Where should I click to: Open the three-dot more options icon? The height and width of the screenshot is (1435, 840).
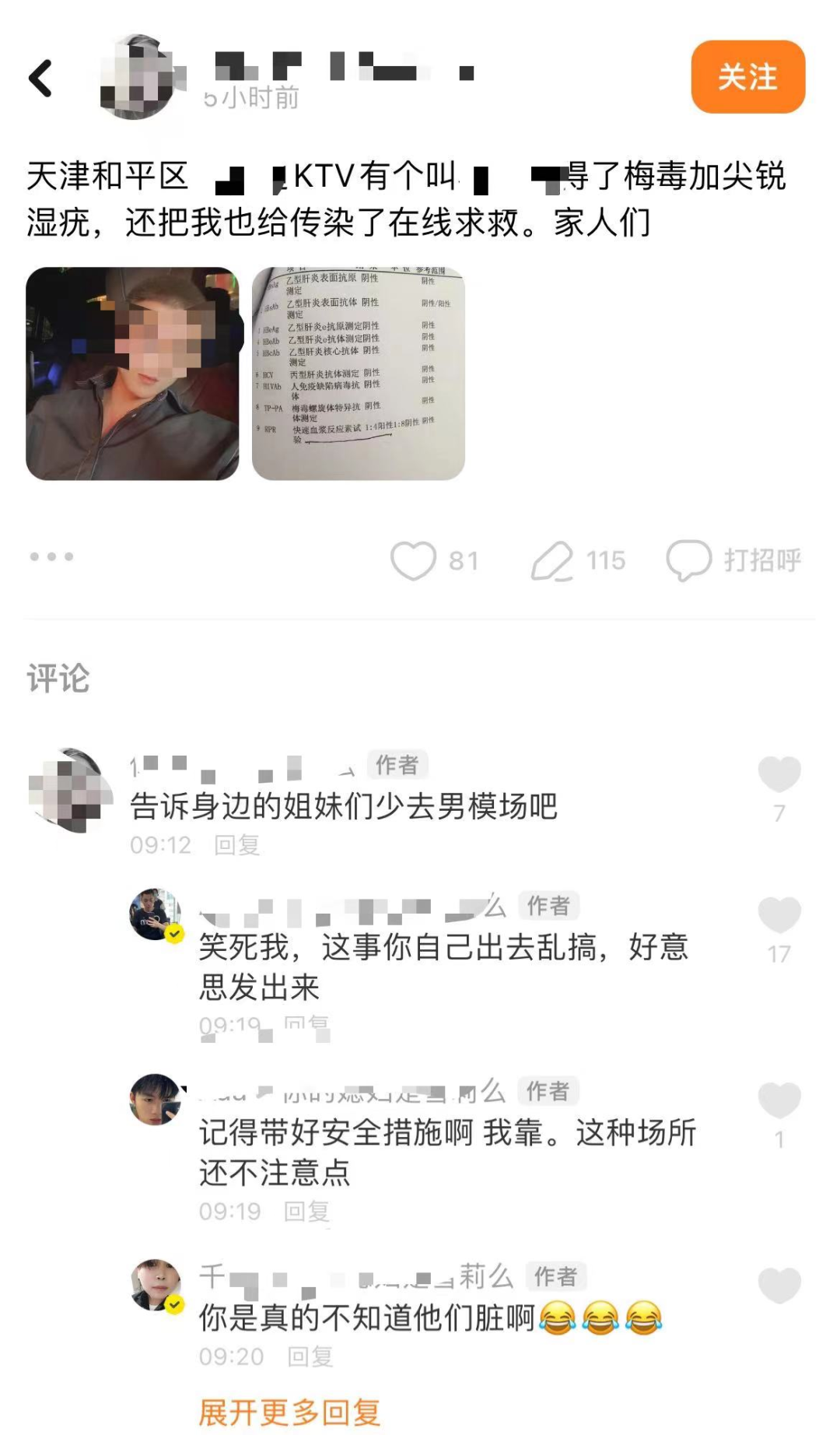pyautogui.click(x=52, y=557)
